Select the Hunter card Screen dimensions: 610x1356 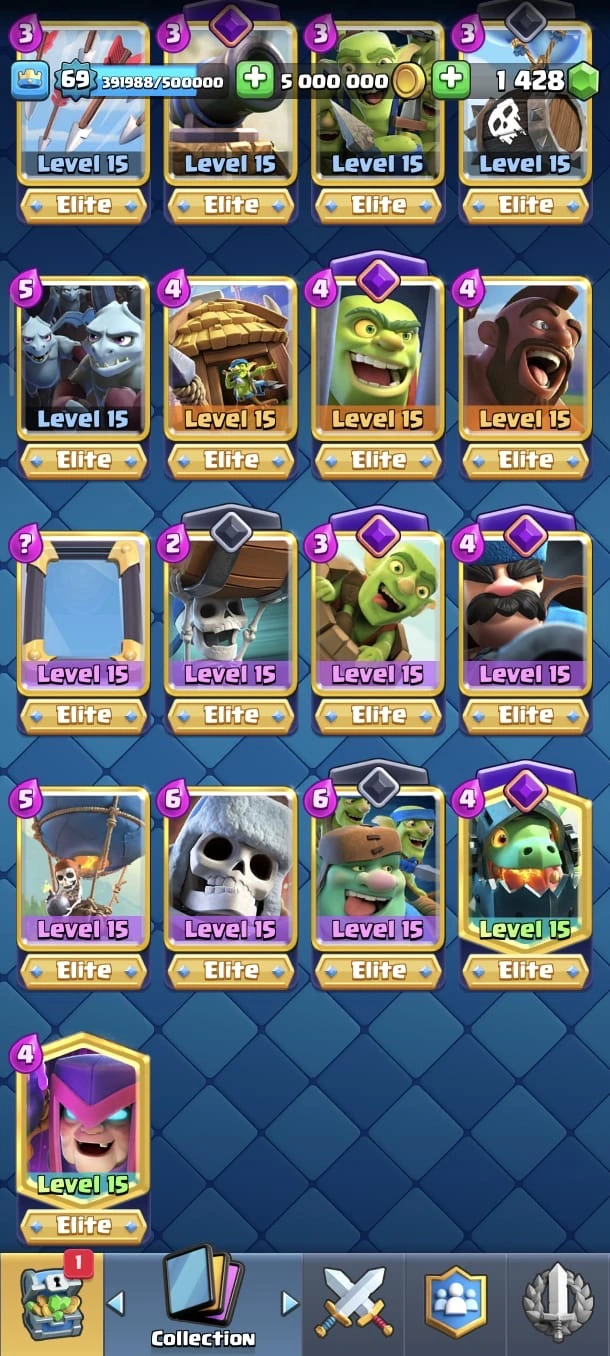[x=525, y=617]
